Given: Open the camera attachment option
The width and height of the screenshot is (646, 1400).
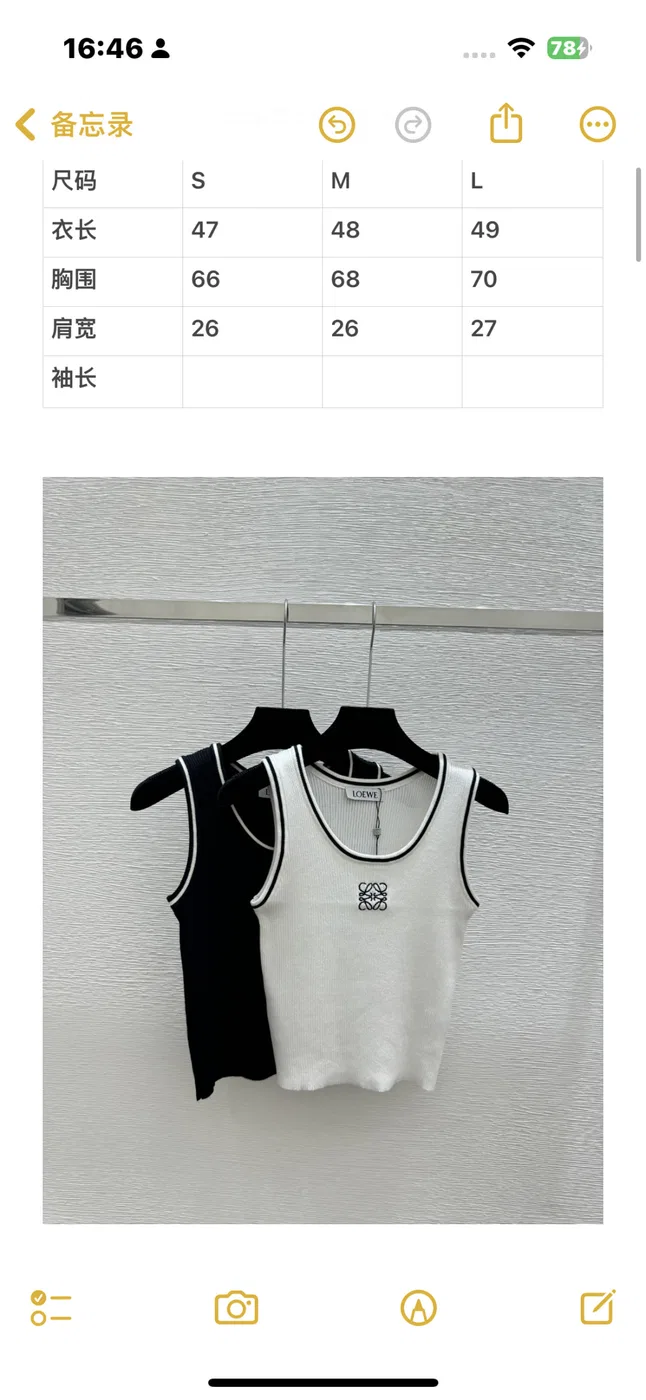Looking at the screenshot, I should (237, 1307).
